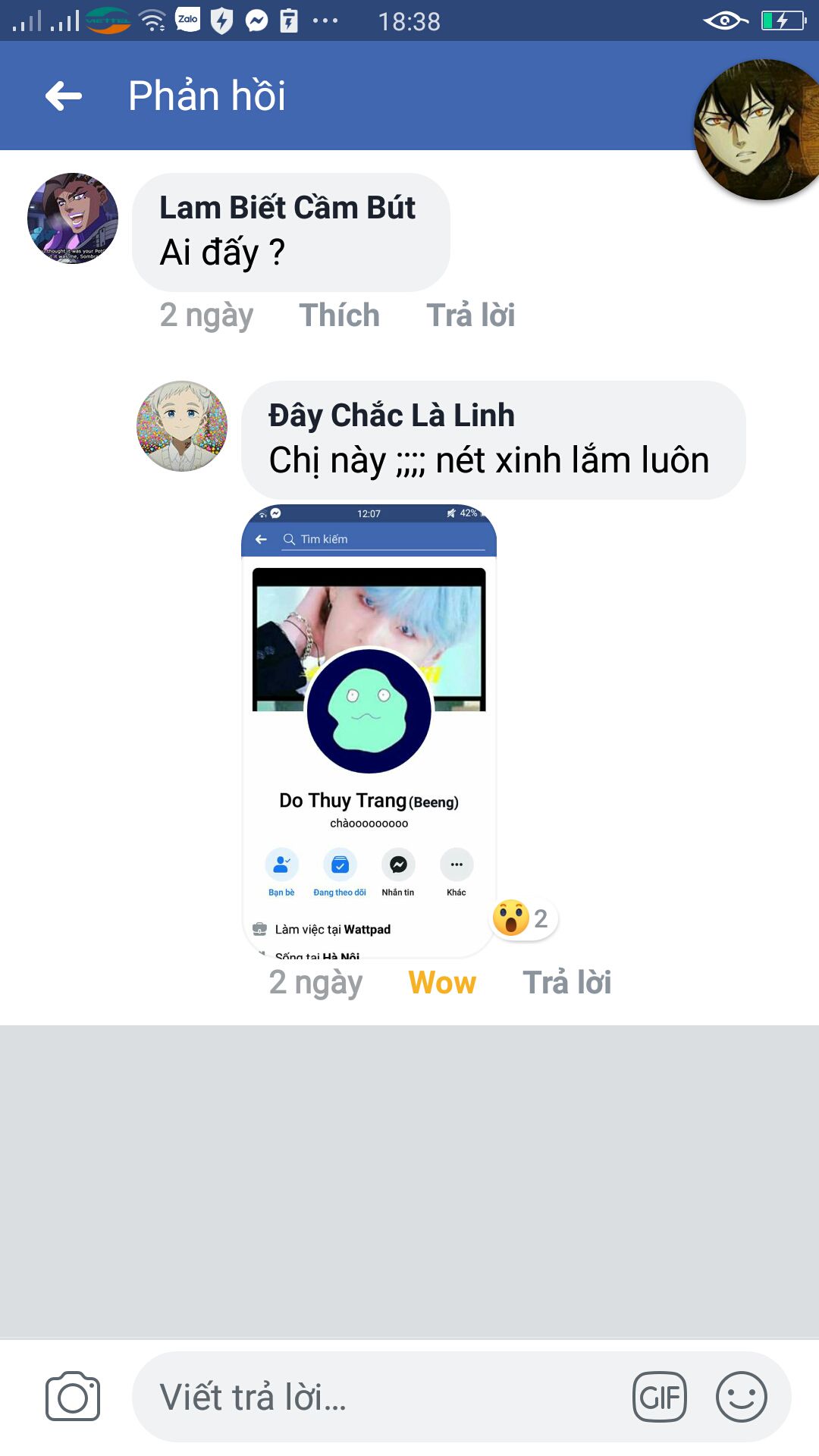Open the GIF picker

click(x=660, y=1397)
